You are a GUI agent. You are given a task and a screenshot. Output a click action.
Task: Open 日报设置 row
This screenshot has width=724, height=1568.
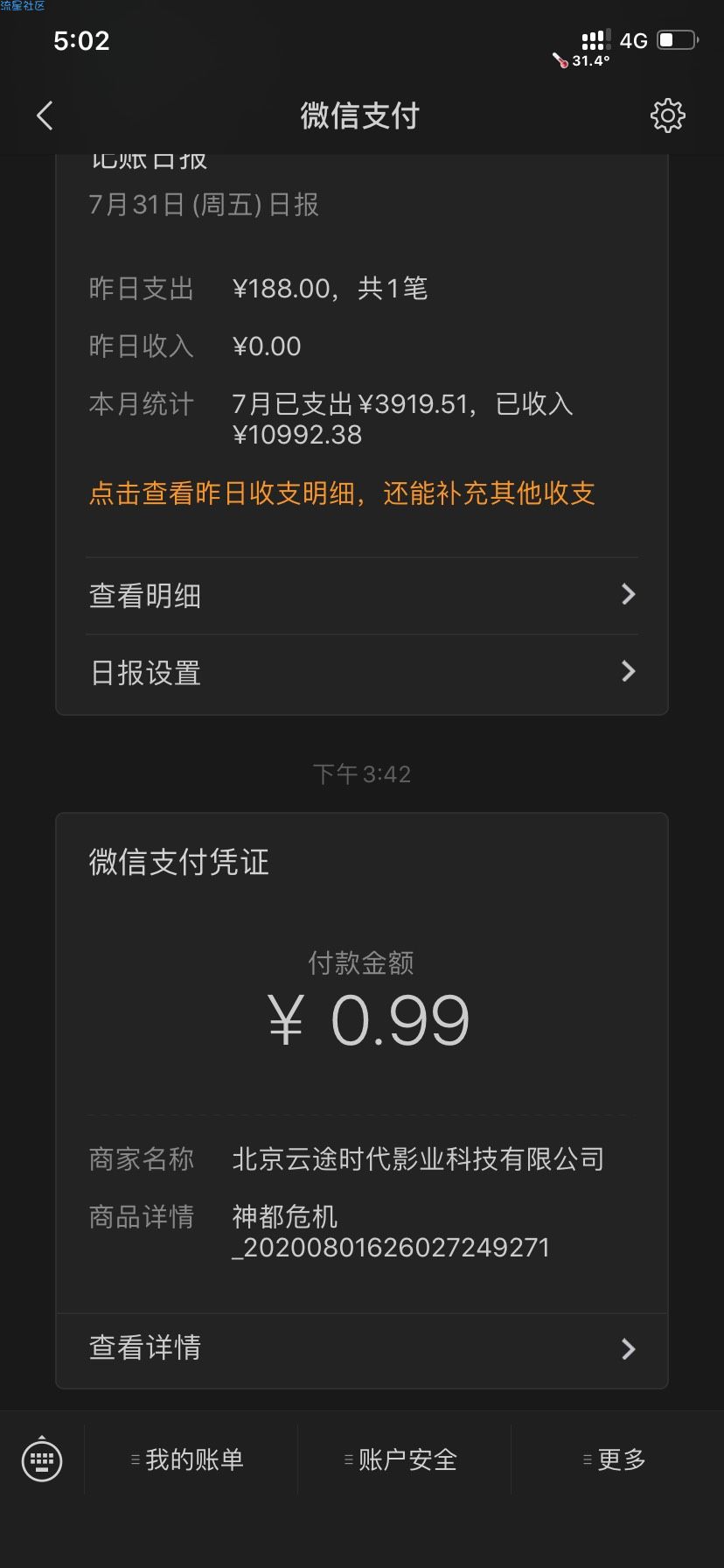click(362, 673)
